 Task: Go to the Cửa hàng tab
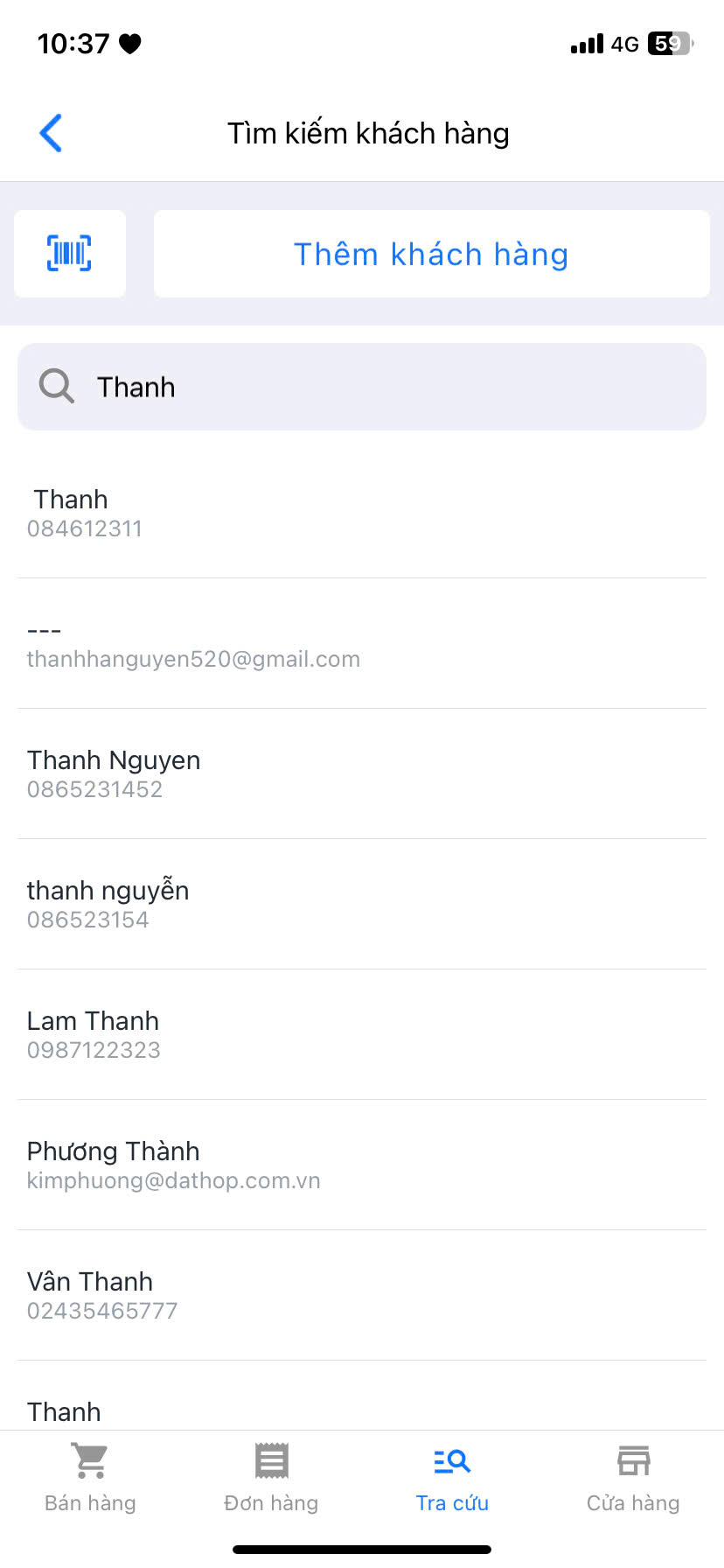633,1477
